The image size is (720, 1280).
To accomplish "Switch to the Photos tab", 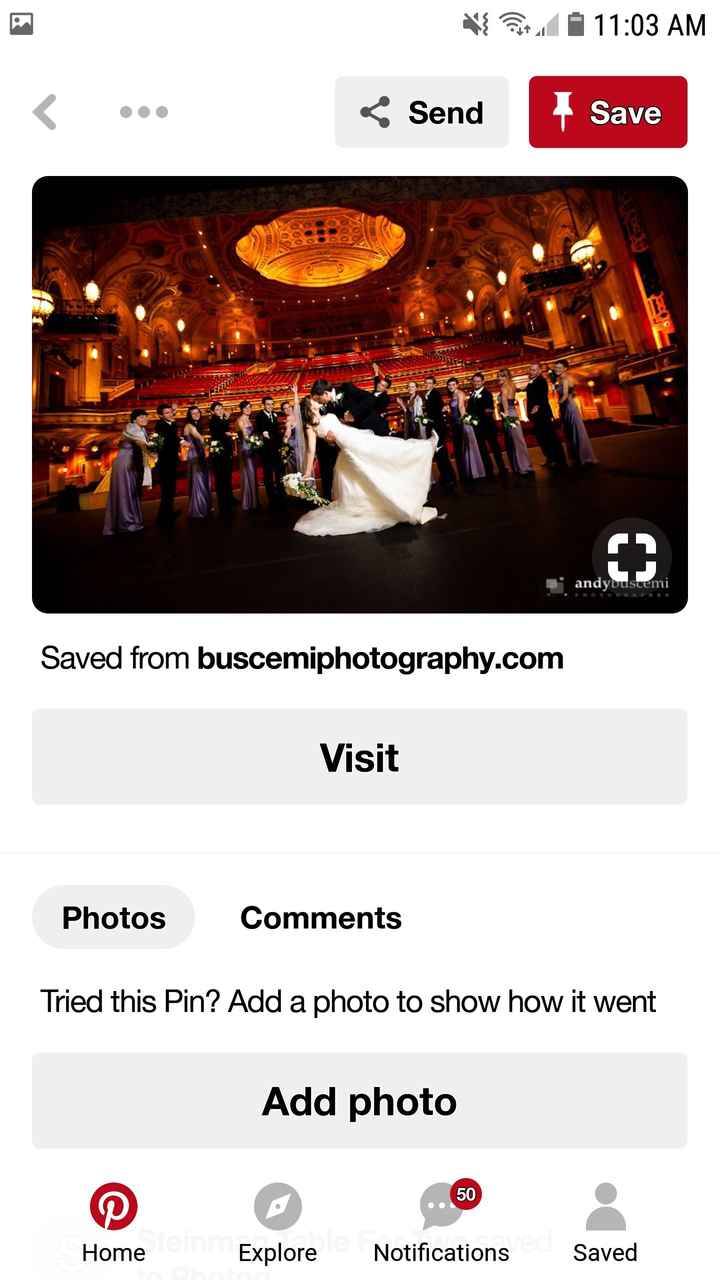I will point(114,917).
